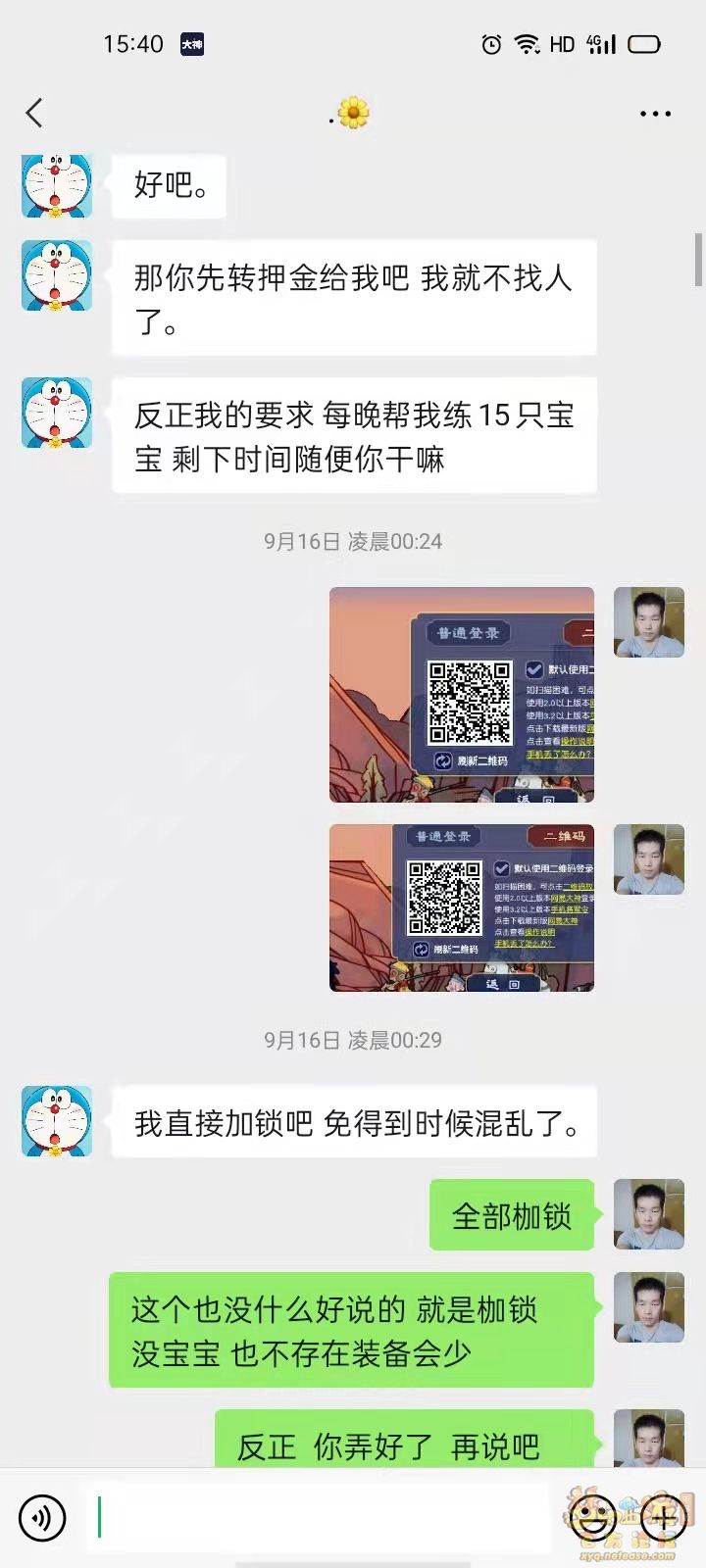Open the plus attachments menu

665,1518
